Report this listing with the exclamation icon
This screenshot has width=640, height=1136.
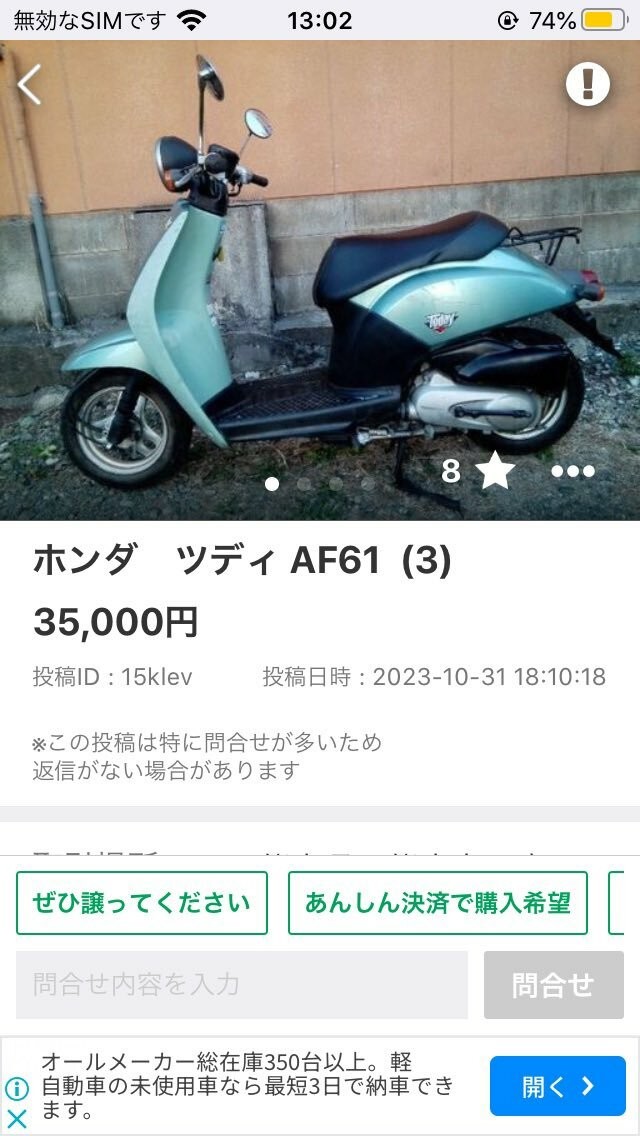click(x=588, y=84)
